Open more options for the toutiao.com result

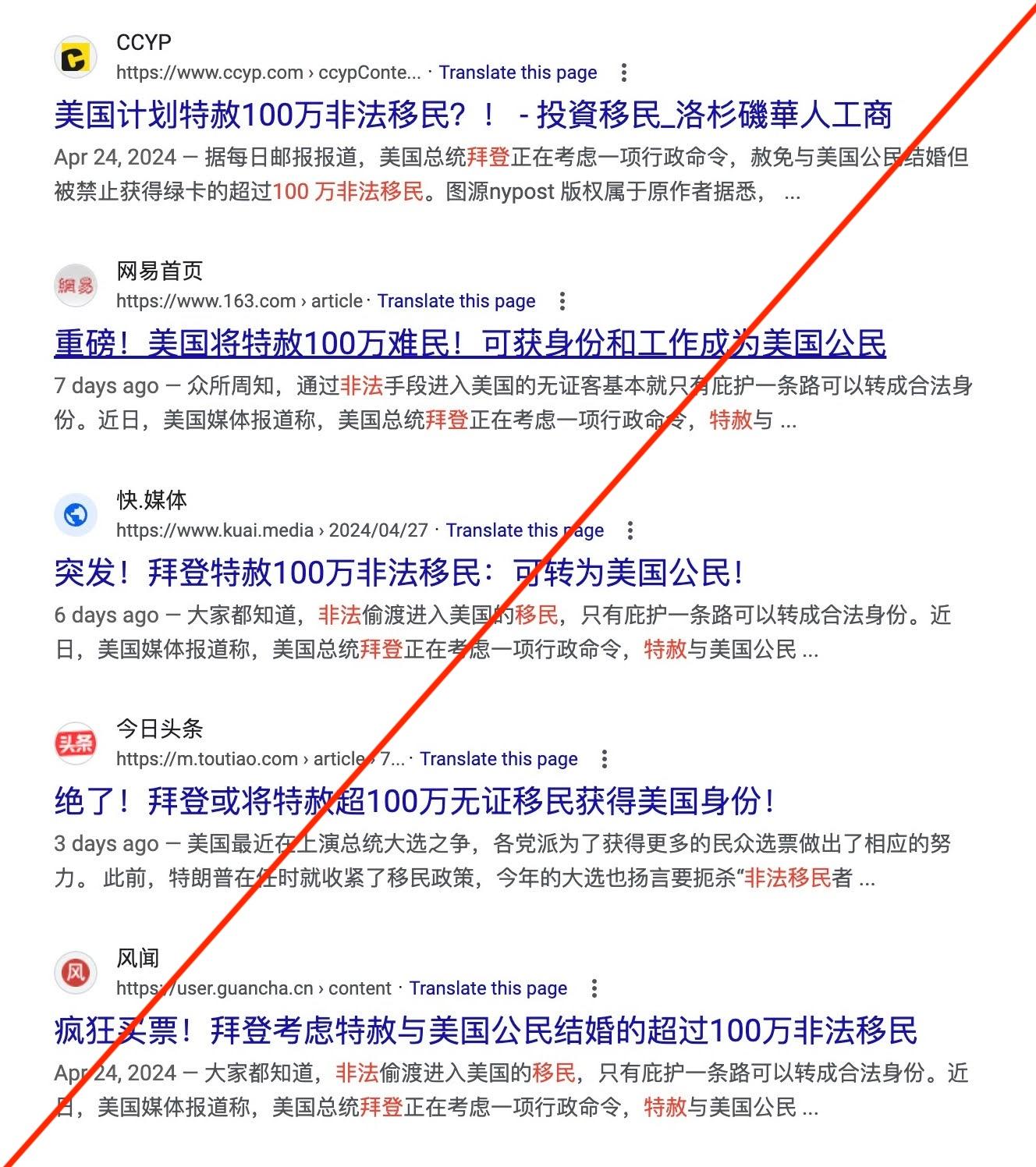[x=605, y=759]
